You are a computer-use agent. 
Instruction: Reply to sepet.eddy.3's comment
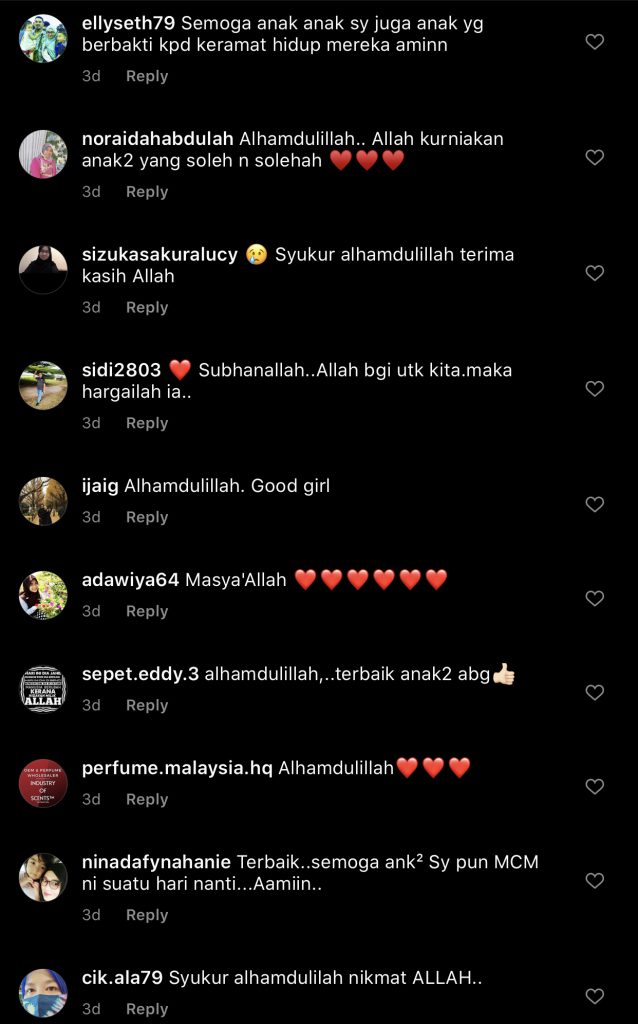(147, 705)
